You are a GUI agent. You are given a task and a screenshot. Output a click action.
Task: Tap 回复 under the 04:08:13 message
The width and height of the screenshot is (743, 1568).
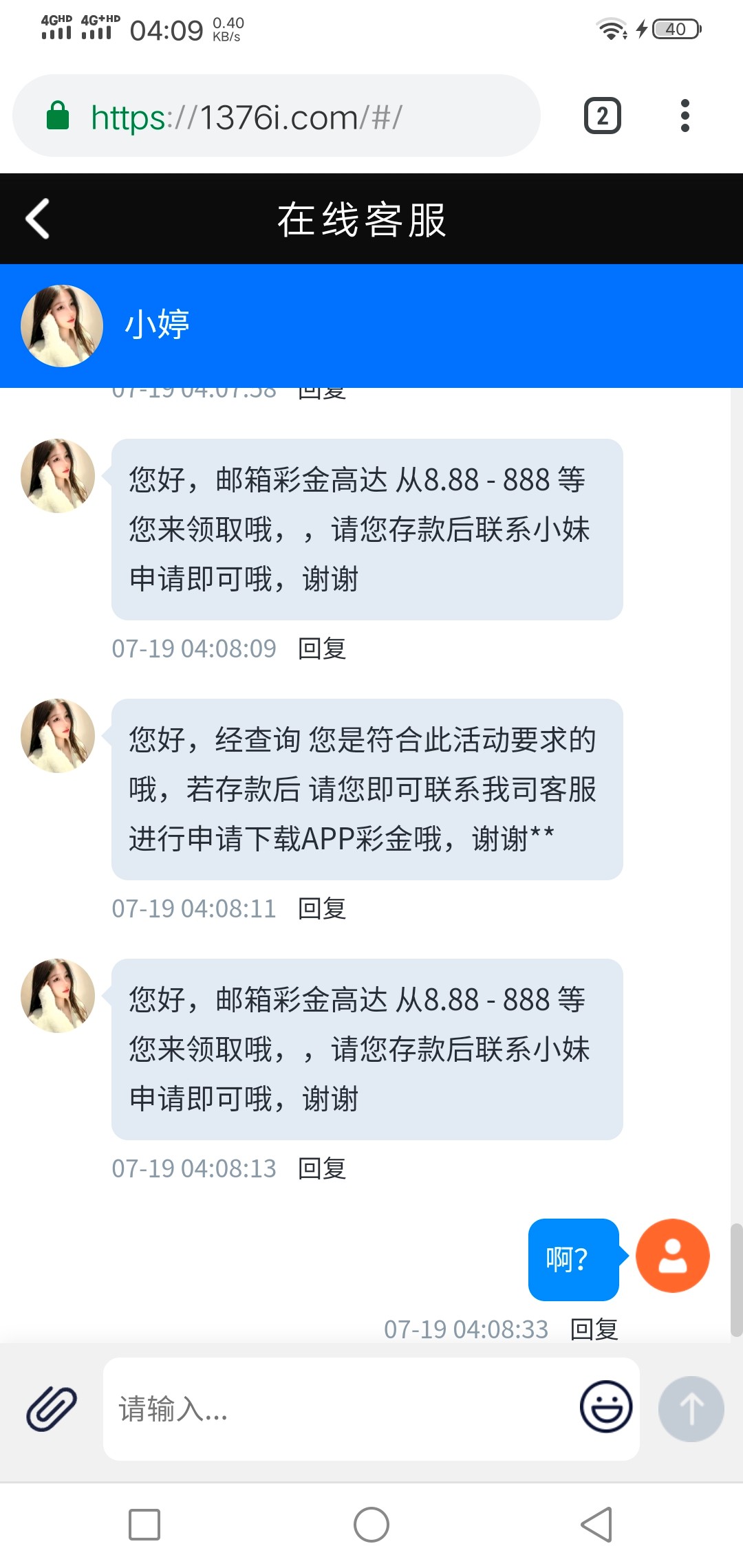322,1168
